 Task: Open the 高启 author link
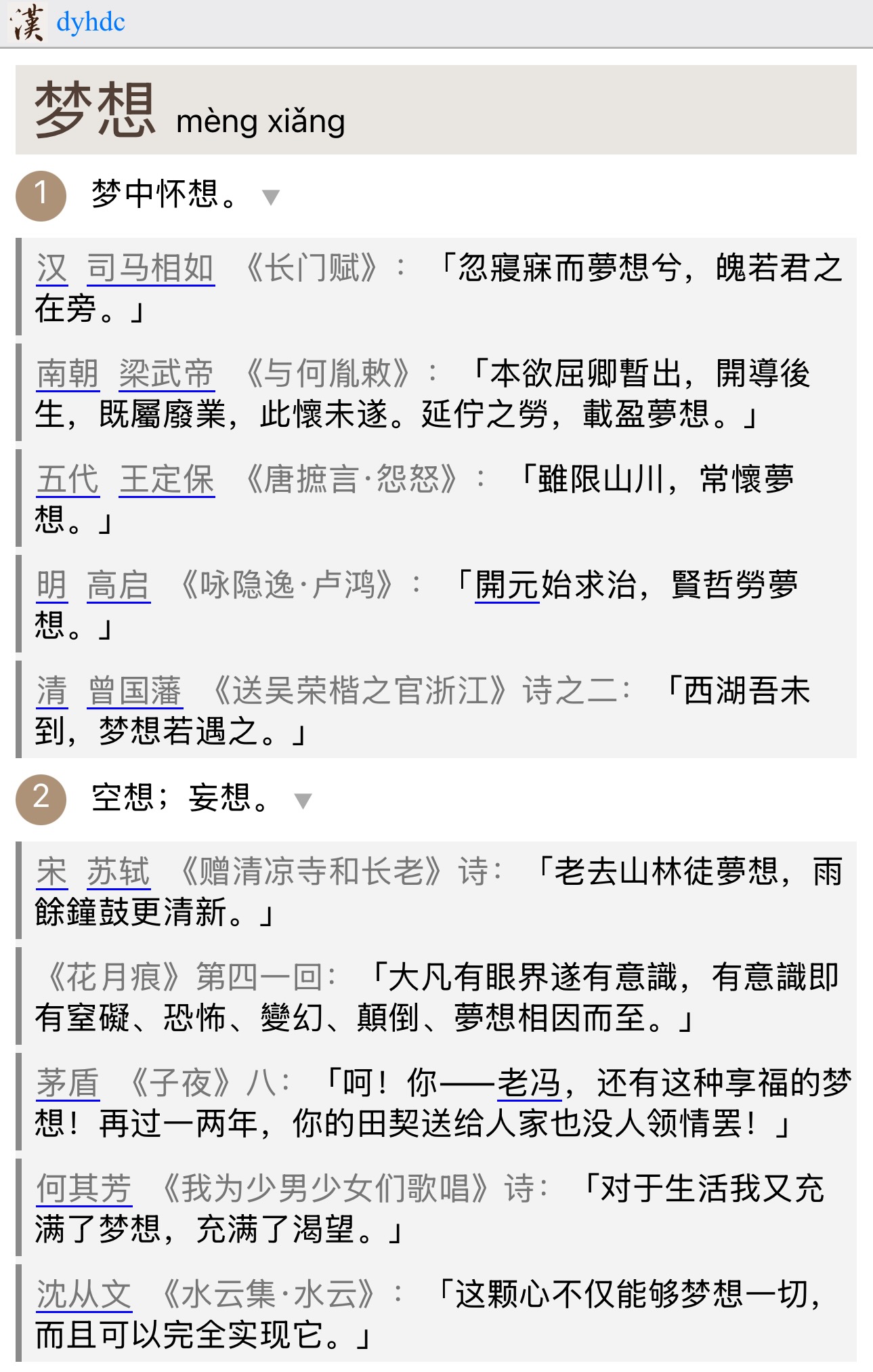(x=118, y=585)
